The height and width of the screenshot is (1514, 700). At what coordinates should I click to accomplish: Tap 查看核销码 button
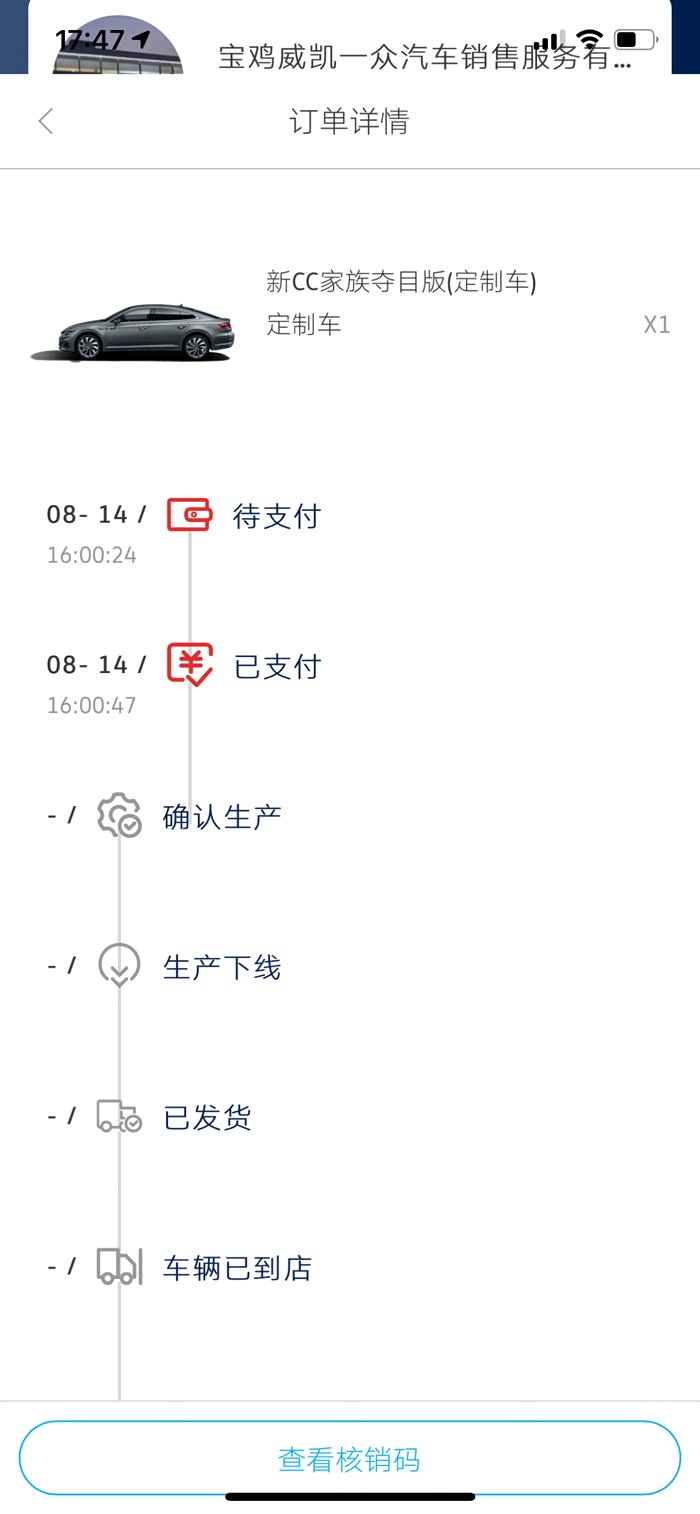[350, 1459]
